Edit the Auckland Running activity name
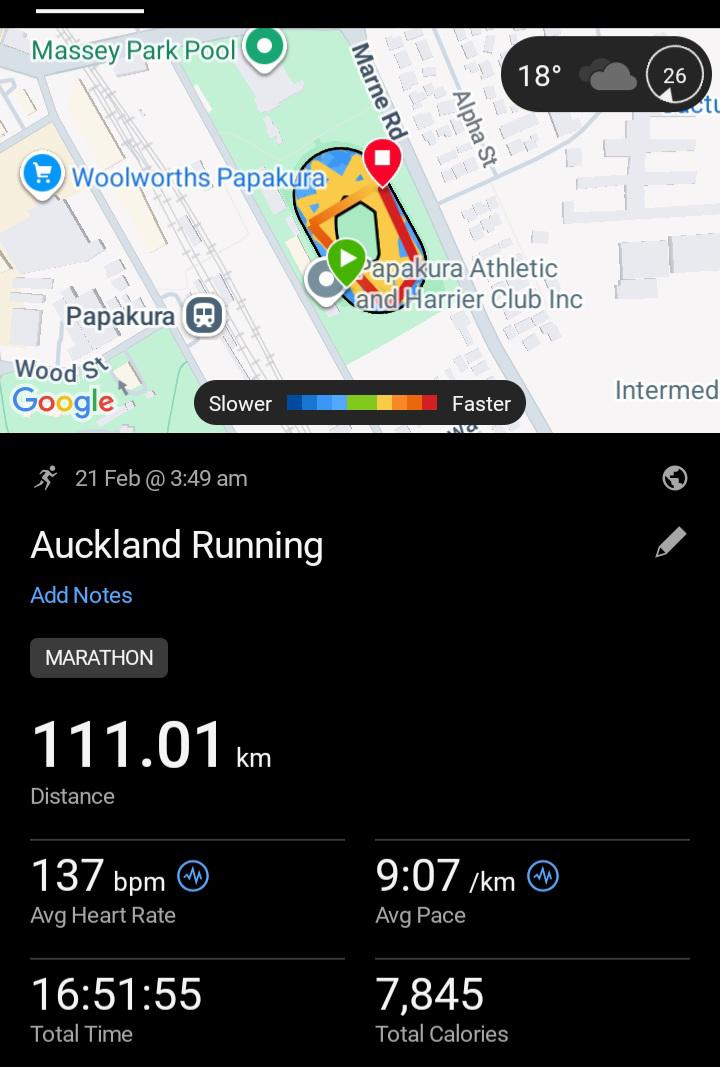This screenshot has height=1067, width=720. pos(670,542)
